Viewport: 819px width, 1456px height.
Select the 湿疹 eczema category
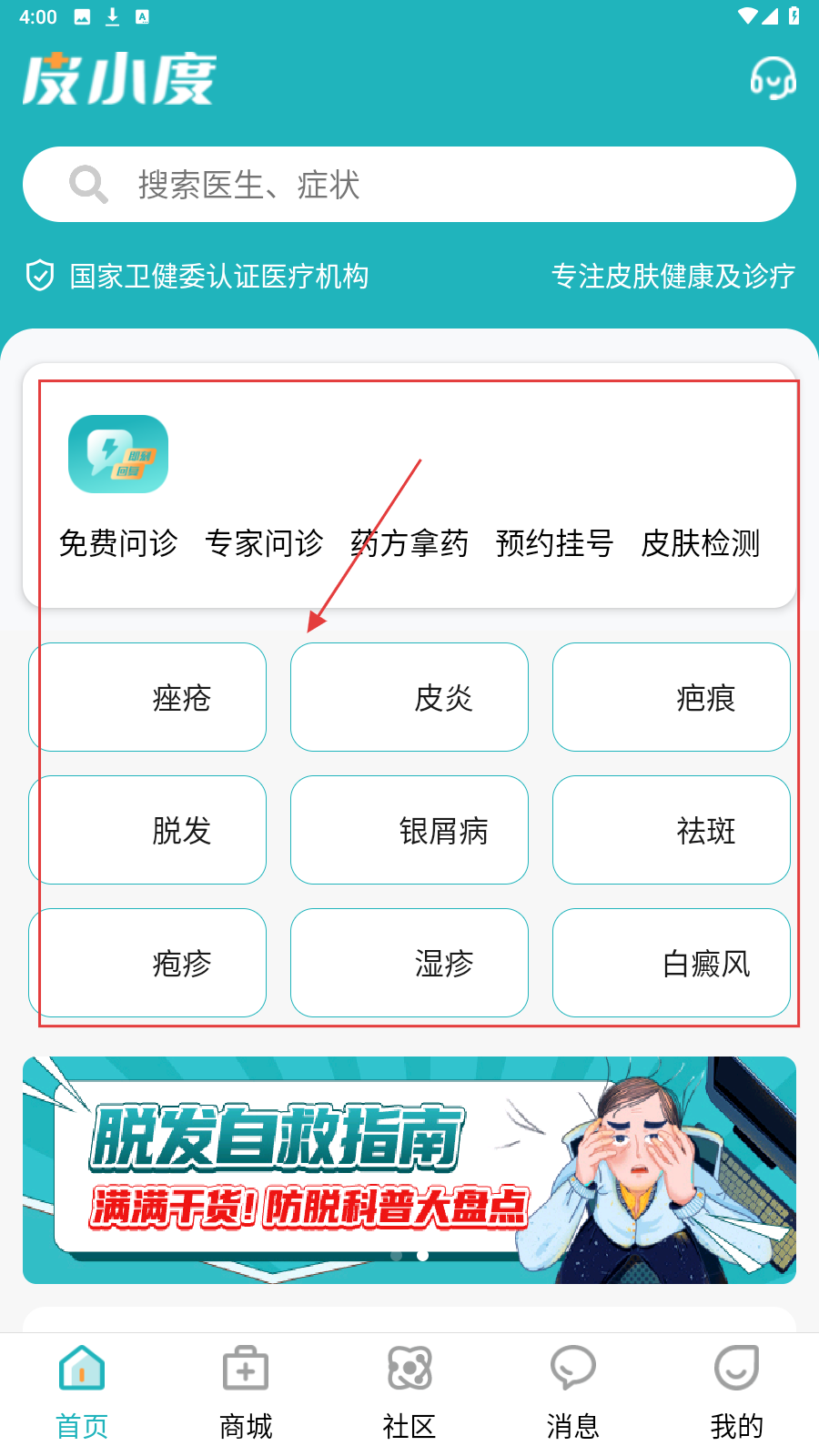(409, 963)
